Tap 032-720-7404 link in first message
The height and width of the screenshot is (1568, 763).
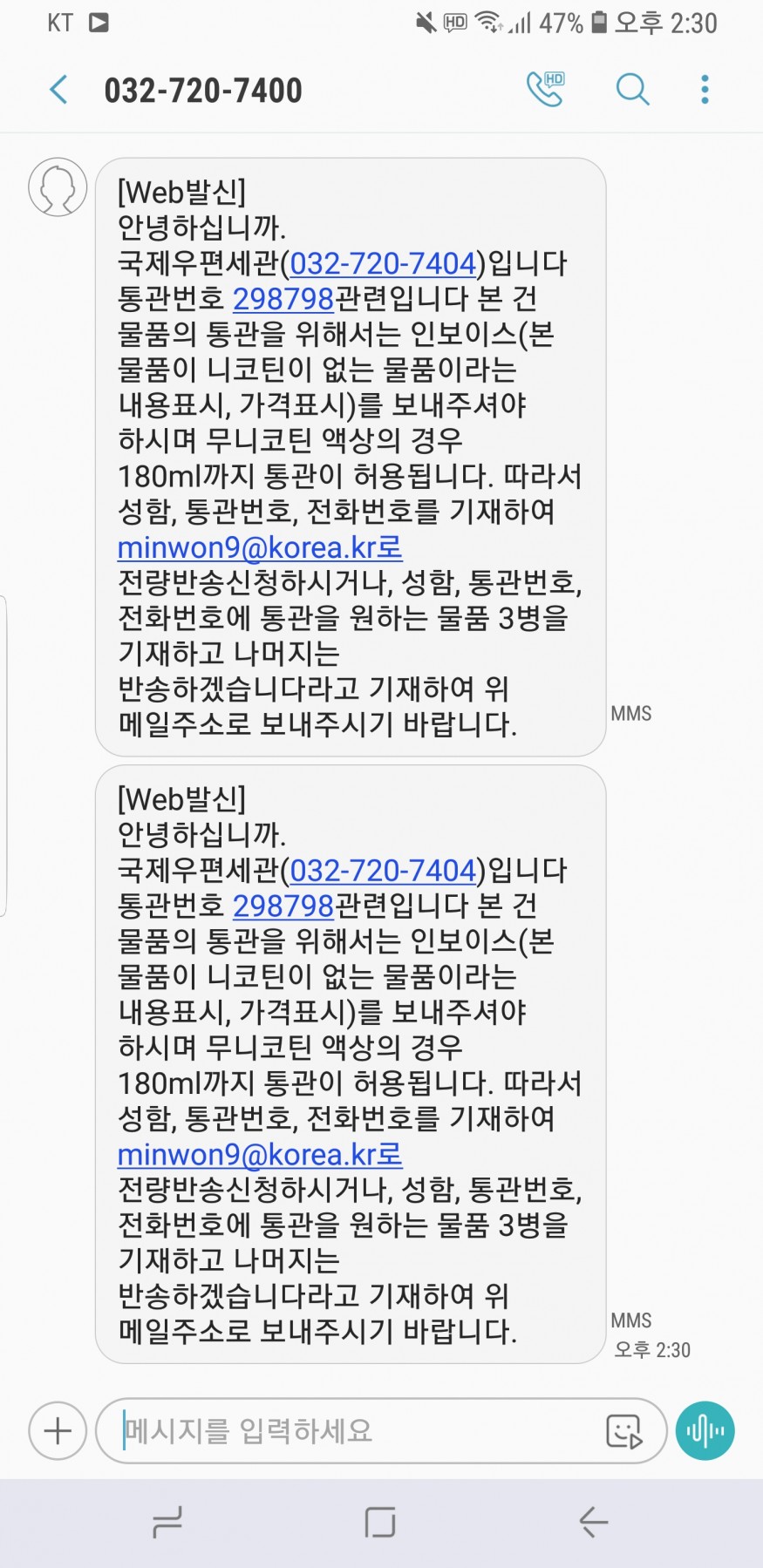click(383, 263)
